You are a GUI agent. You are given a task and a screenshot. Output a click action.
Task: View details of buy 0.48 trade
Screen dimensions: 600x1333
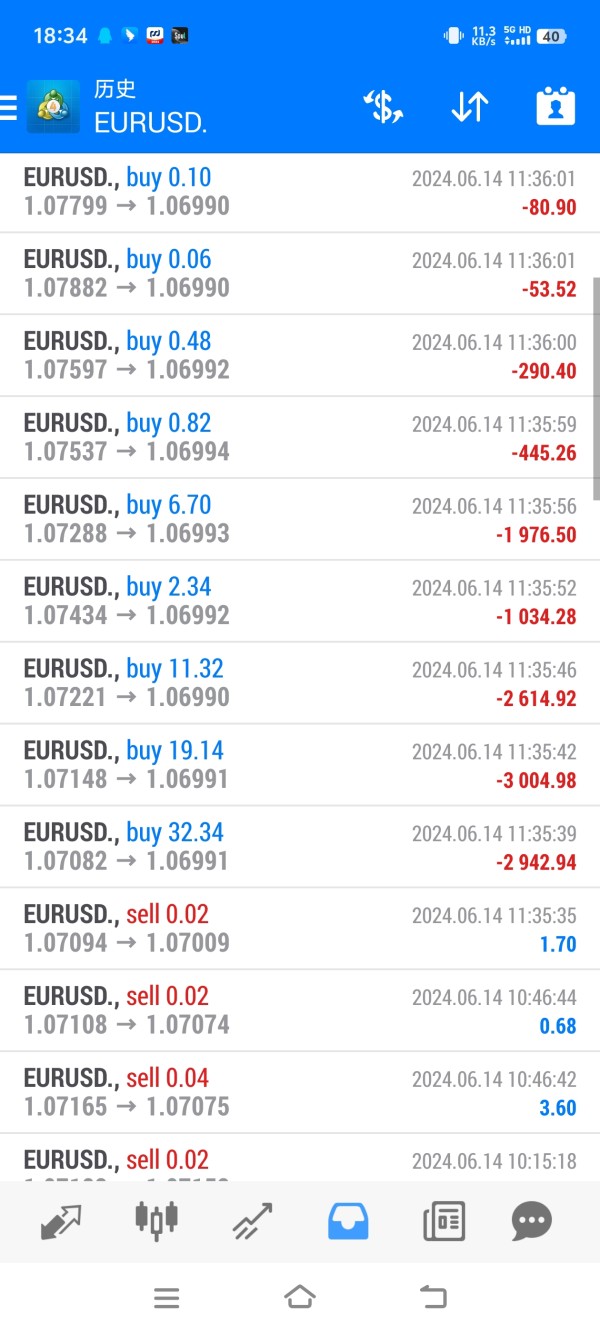300,356
